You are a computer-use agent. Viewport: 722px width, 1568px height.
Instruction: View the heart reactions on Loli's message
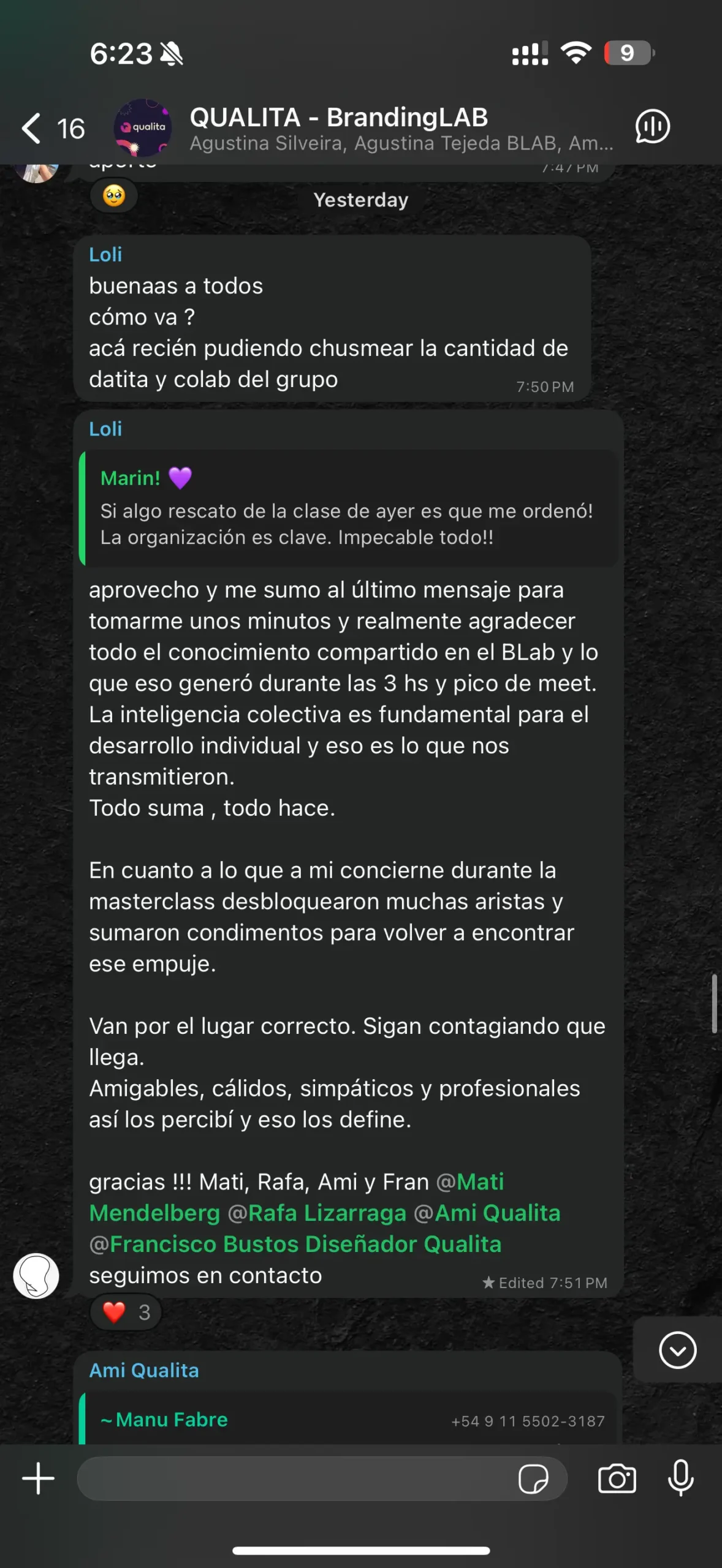click(126, 1312)
